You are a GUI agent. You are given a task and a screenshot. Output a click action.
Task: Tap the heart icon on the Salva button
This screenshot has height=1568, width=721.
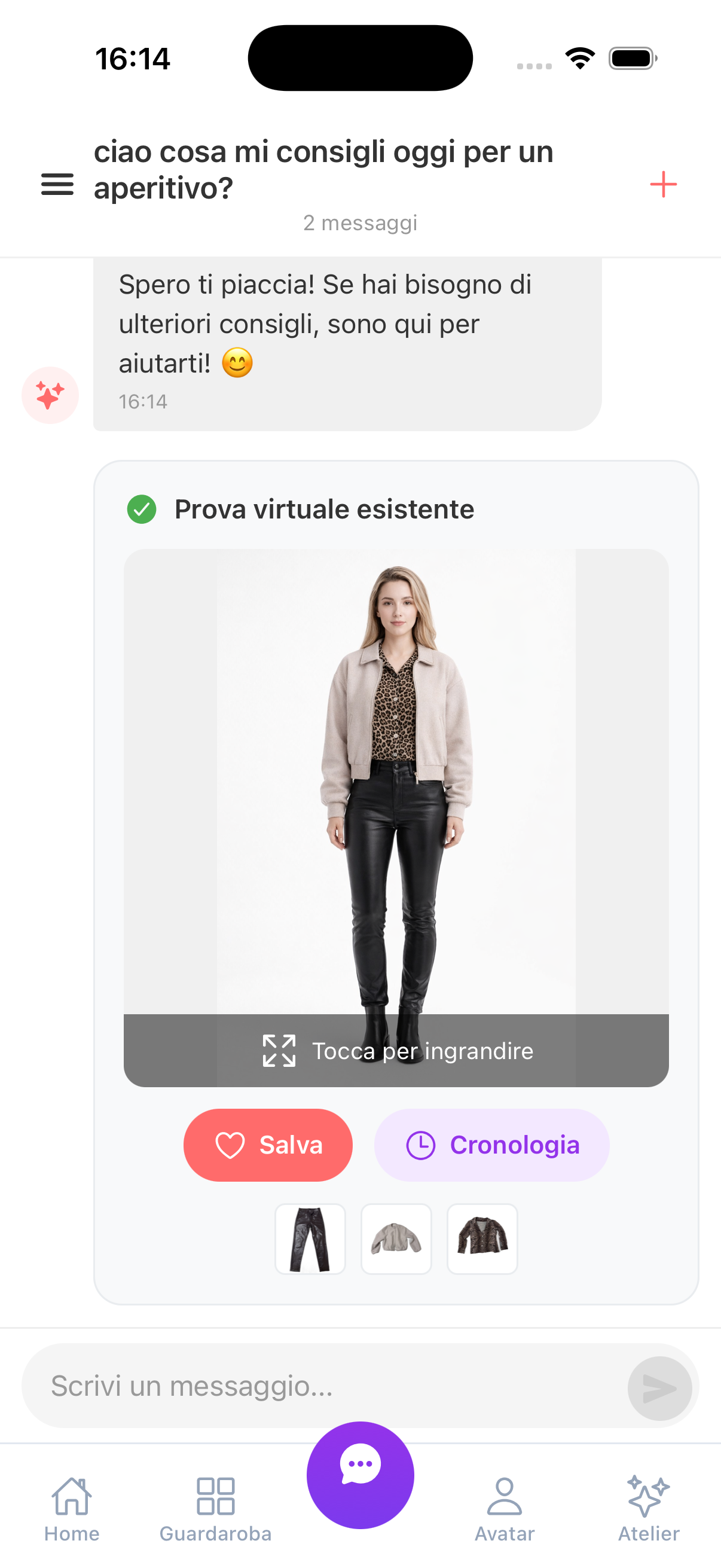point(229,1145)
